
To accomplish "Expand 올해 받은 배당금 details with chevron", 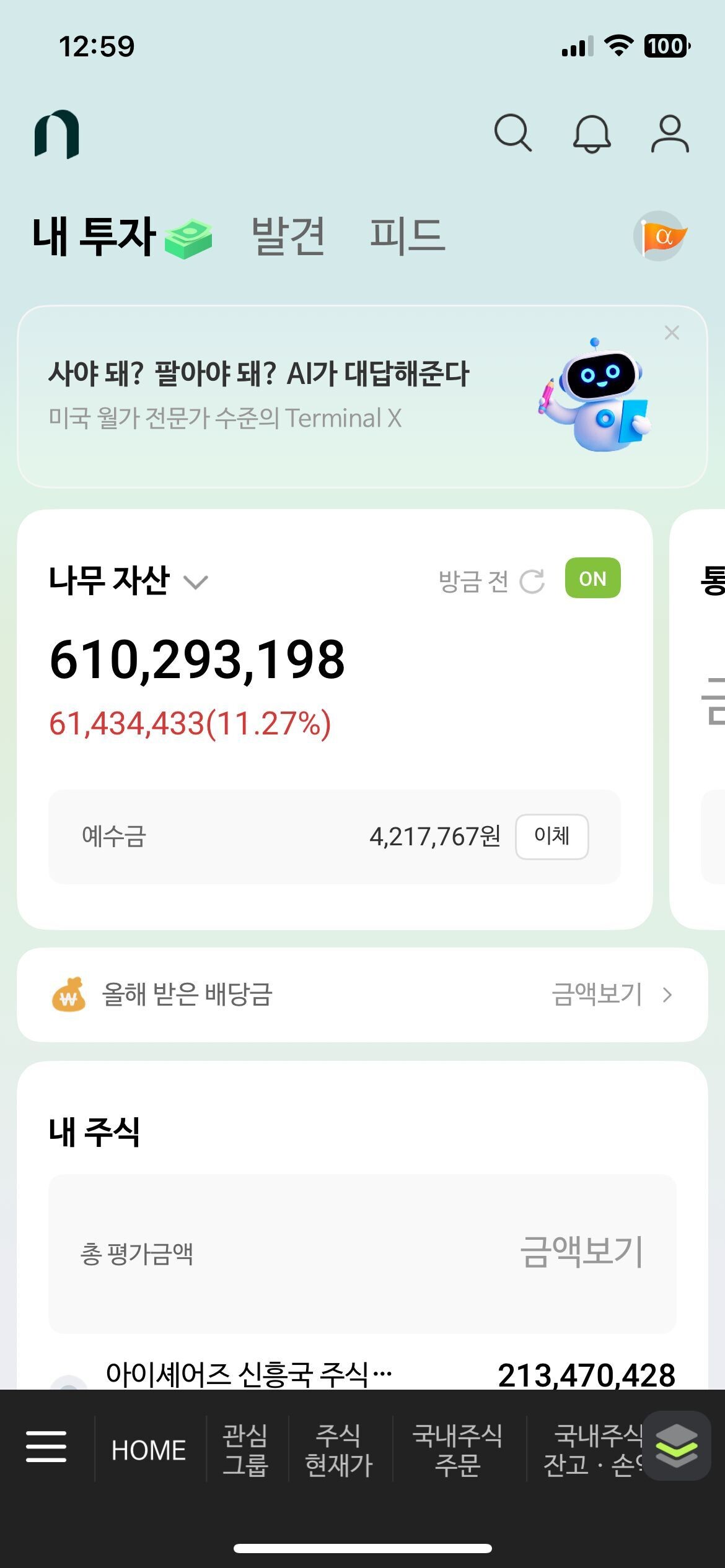I will (x=668, y=994).
